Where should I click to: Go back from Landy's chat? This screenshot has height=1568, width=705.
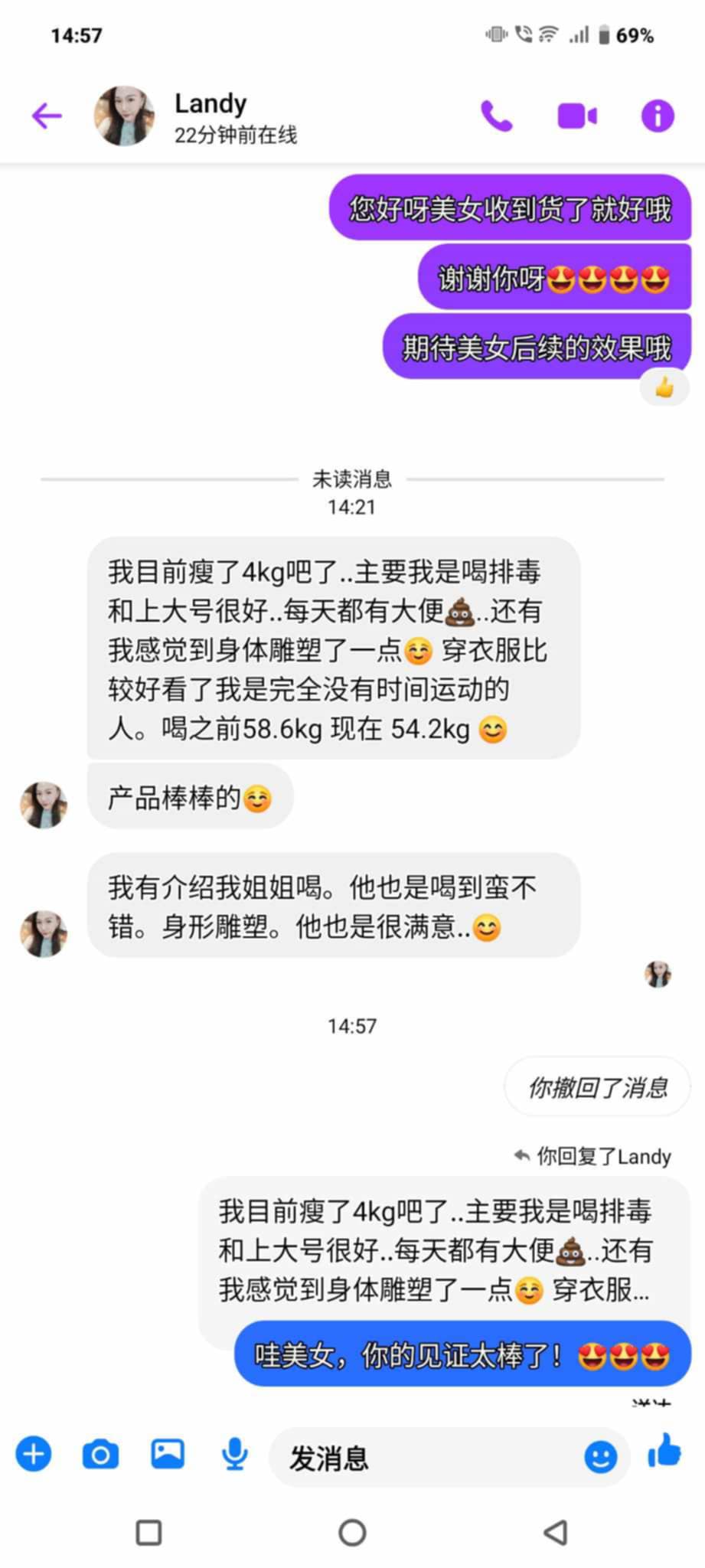click(46, 116)
